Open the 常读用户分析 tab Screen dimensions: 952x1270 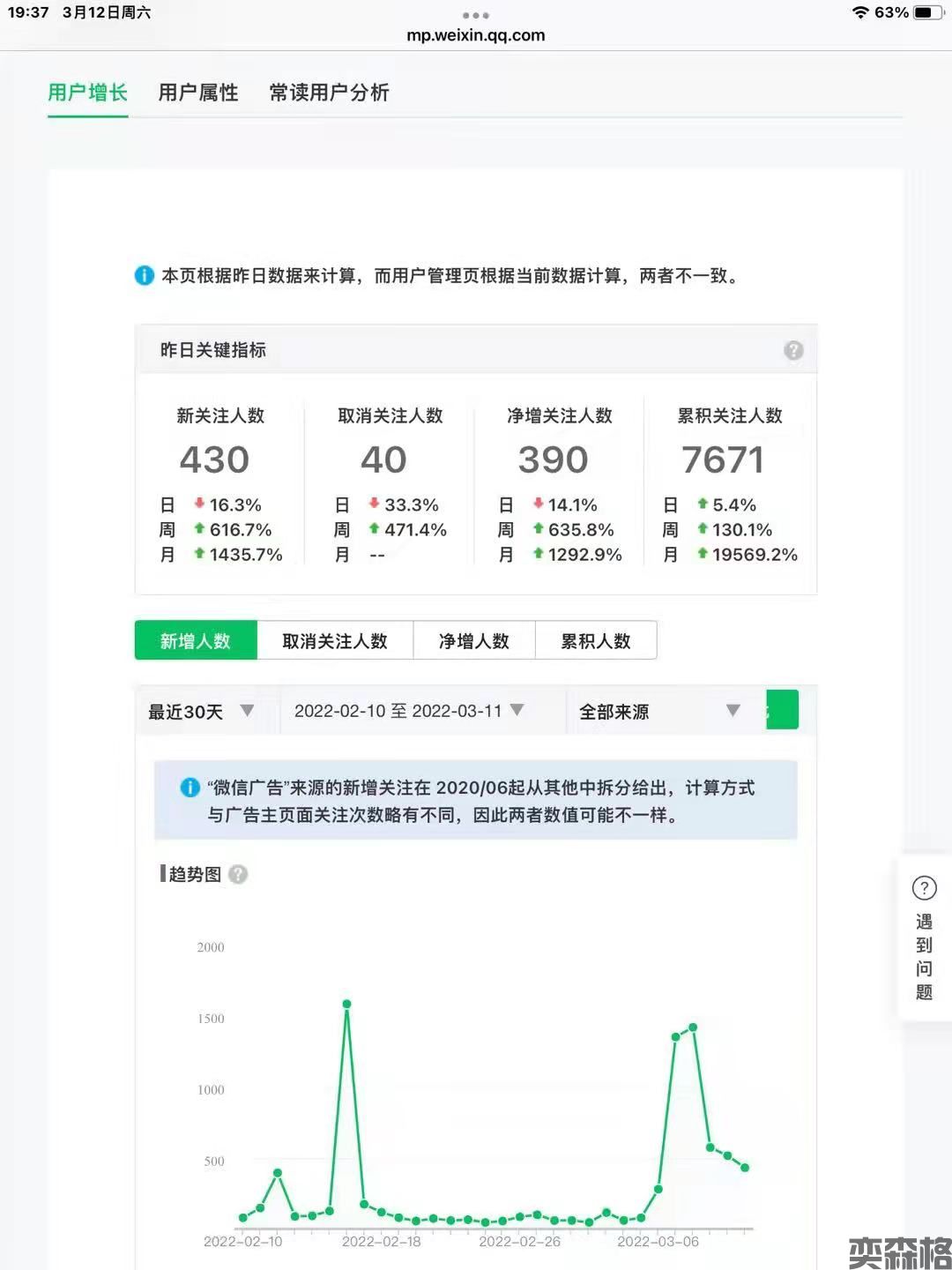(x=329, y=93)
